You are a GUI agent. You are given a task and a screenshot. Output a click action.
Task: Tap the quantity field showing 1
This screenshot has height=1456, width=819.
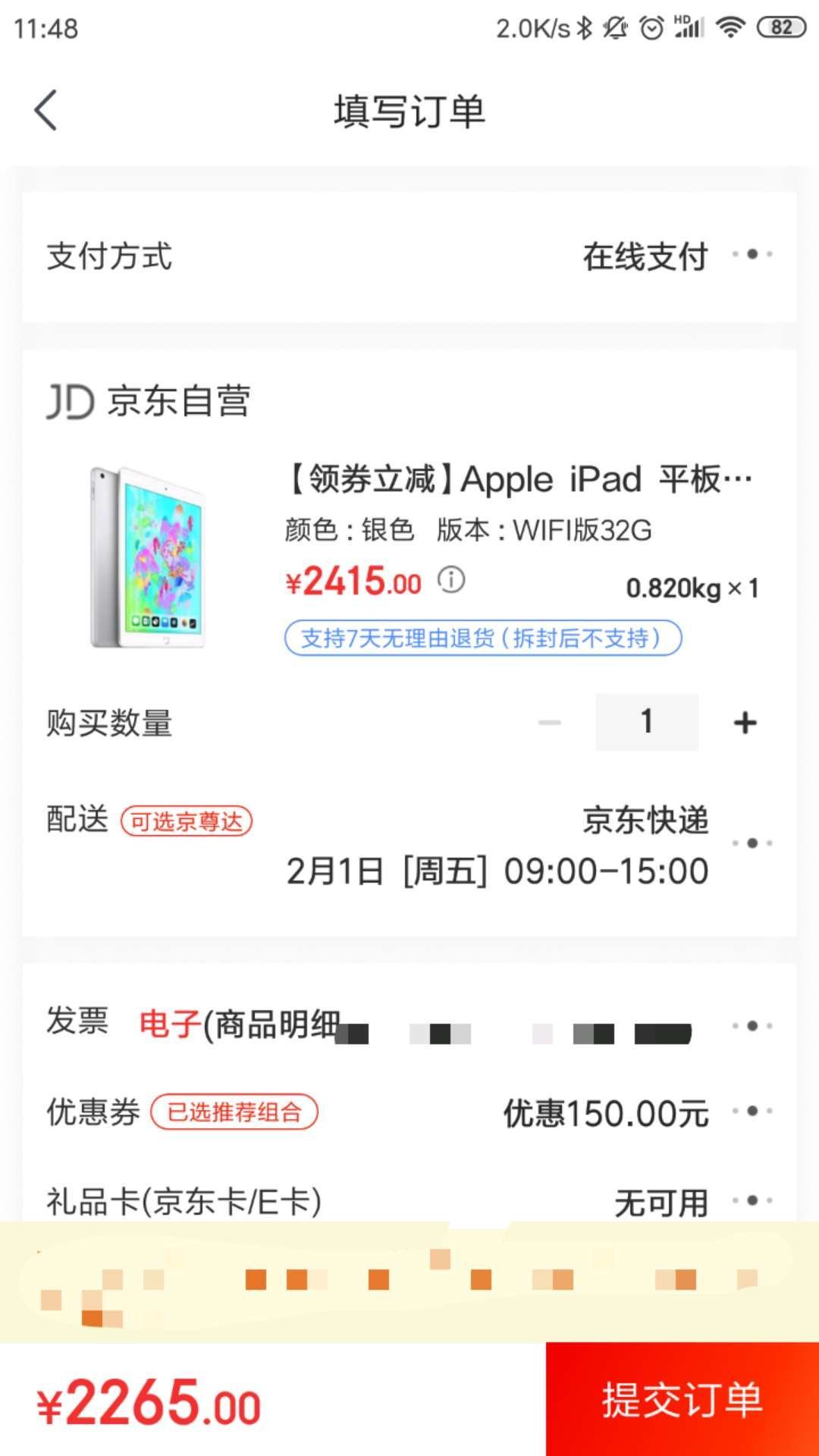(x=646, y=722)
